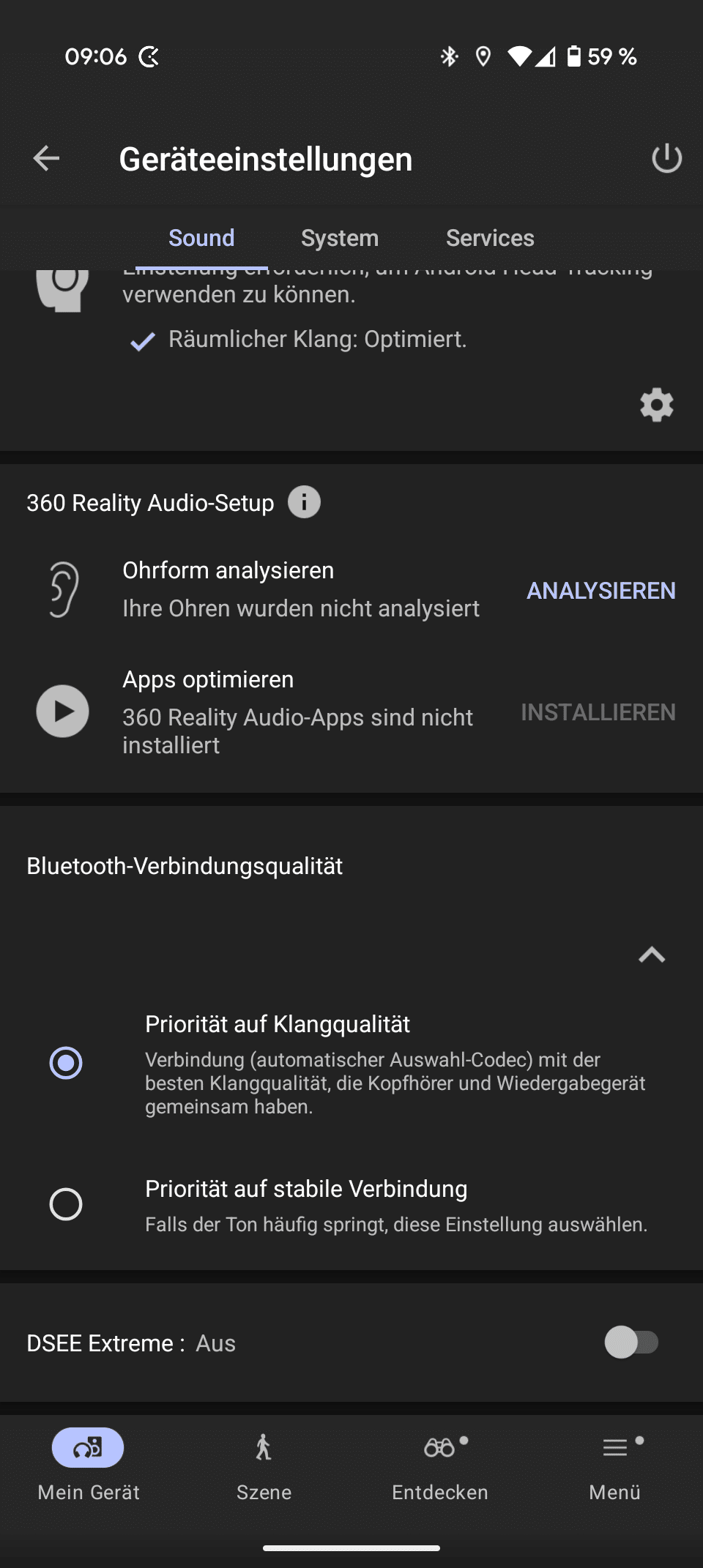
Task: Show info about 360 Reality Audio-Setup
Action: coord(304,503)
